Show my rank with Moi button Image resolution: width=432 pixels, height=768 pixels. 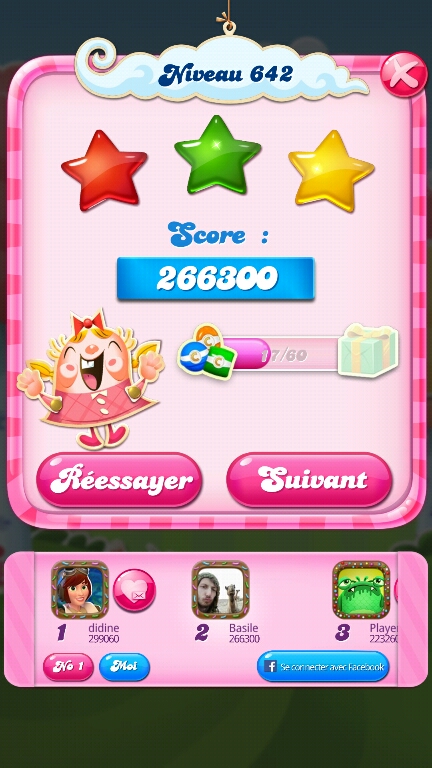pyautogui.click(x=124, y=667)
